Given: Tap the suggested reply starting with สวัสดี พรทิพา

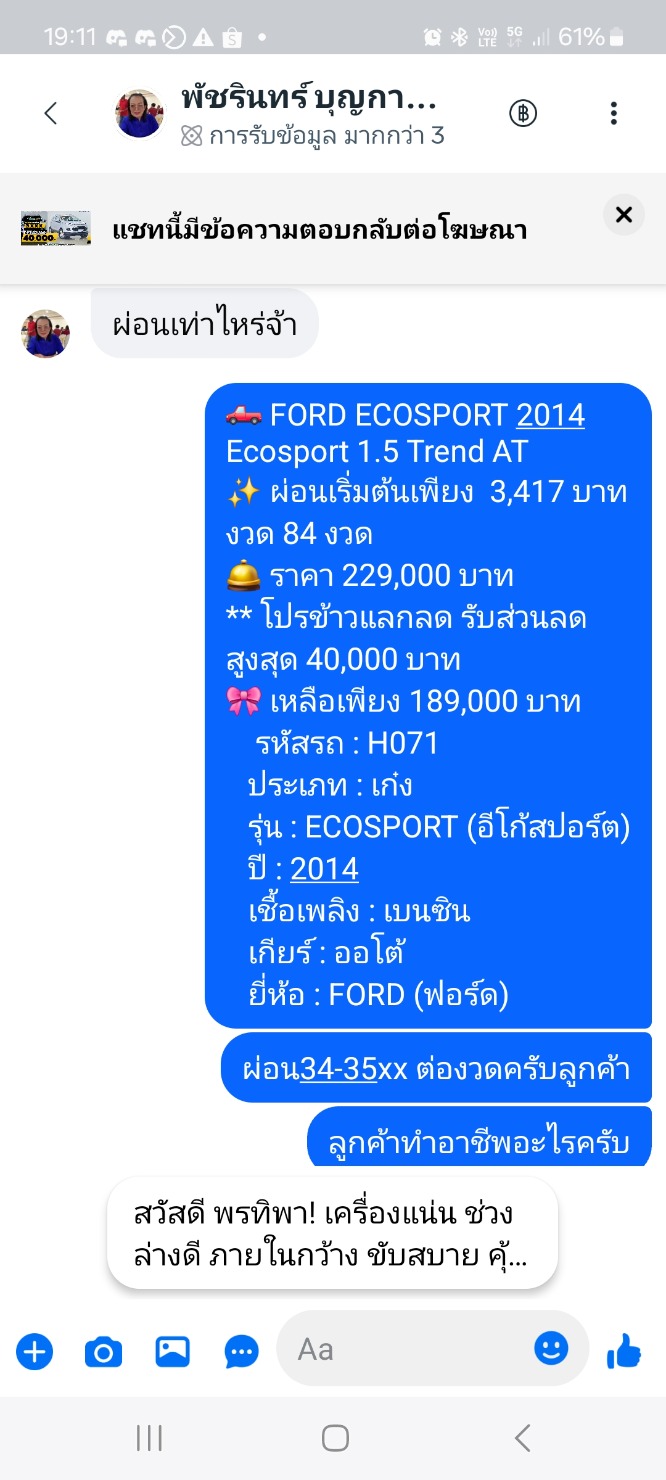Looking at the screenshot, I should [332, 1233].
